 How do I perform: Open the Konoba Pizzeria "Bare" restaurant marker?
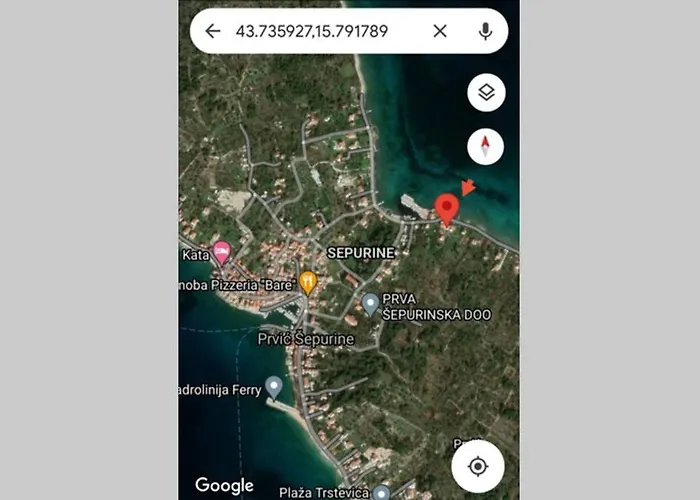point(308,282)
